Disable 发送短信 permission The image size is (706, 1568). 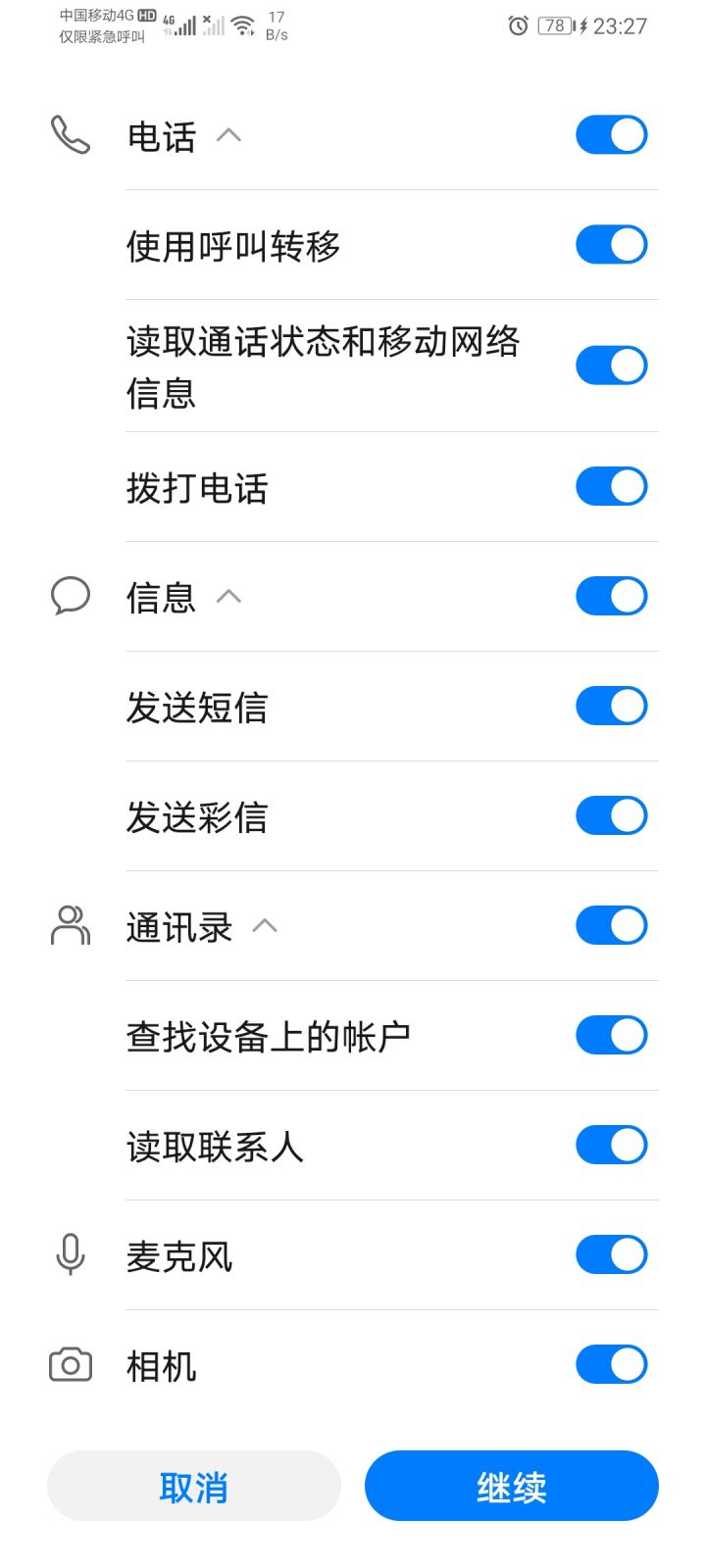click(611, 706)
